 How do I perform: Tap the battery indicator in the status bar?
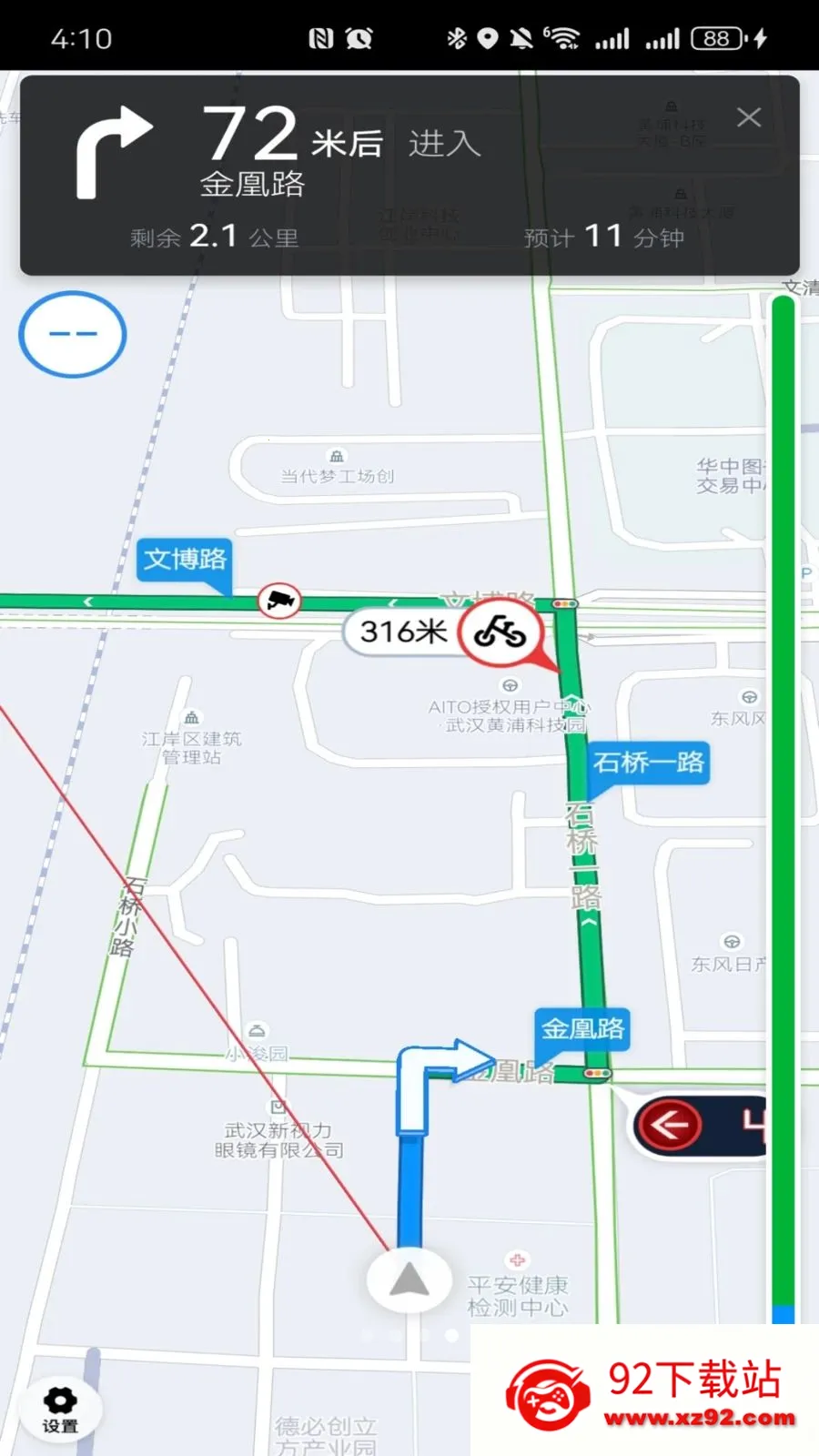(718, 36)
